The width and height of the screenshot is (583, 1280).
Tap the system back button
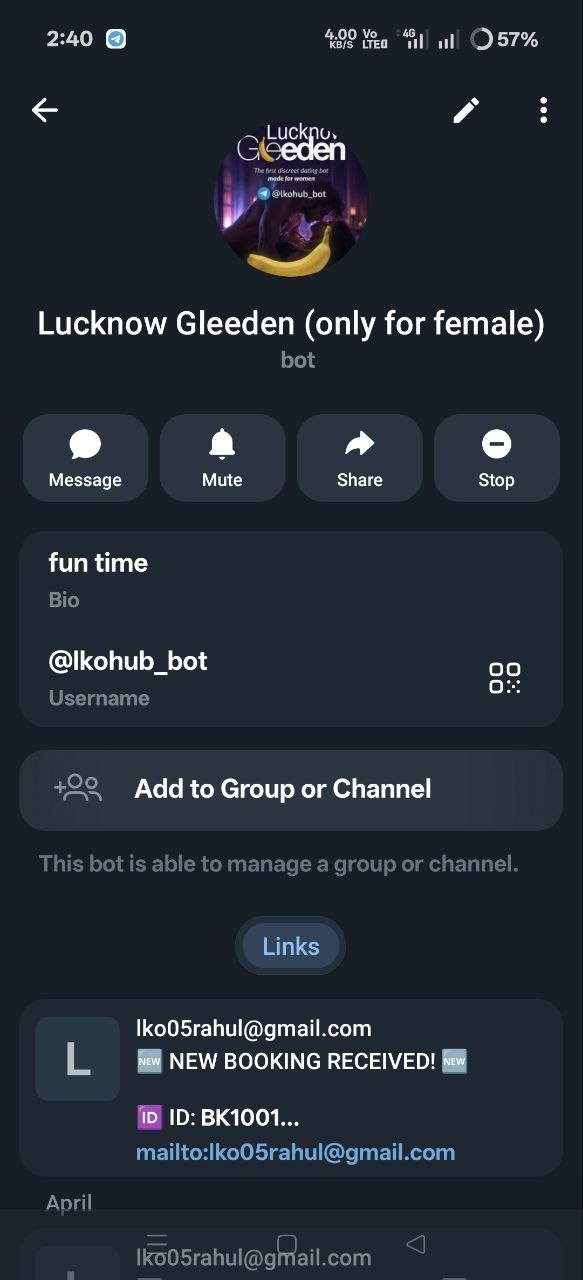pyautogui.click(x=416, y=1244)
